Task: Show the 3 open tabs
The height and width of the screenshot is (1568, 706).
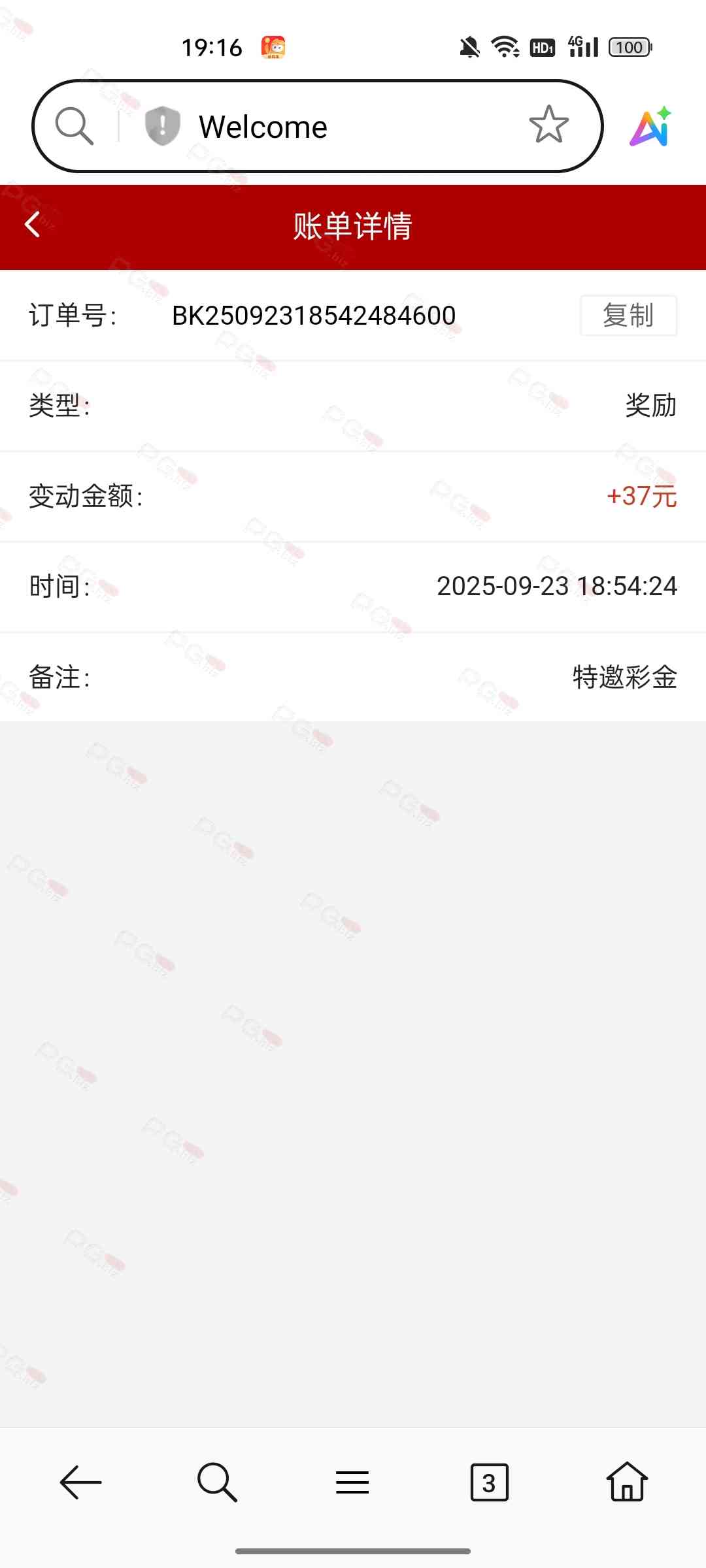Action: coord(489,1482)
